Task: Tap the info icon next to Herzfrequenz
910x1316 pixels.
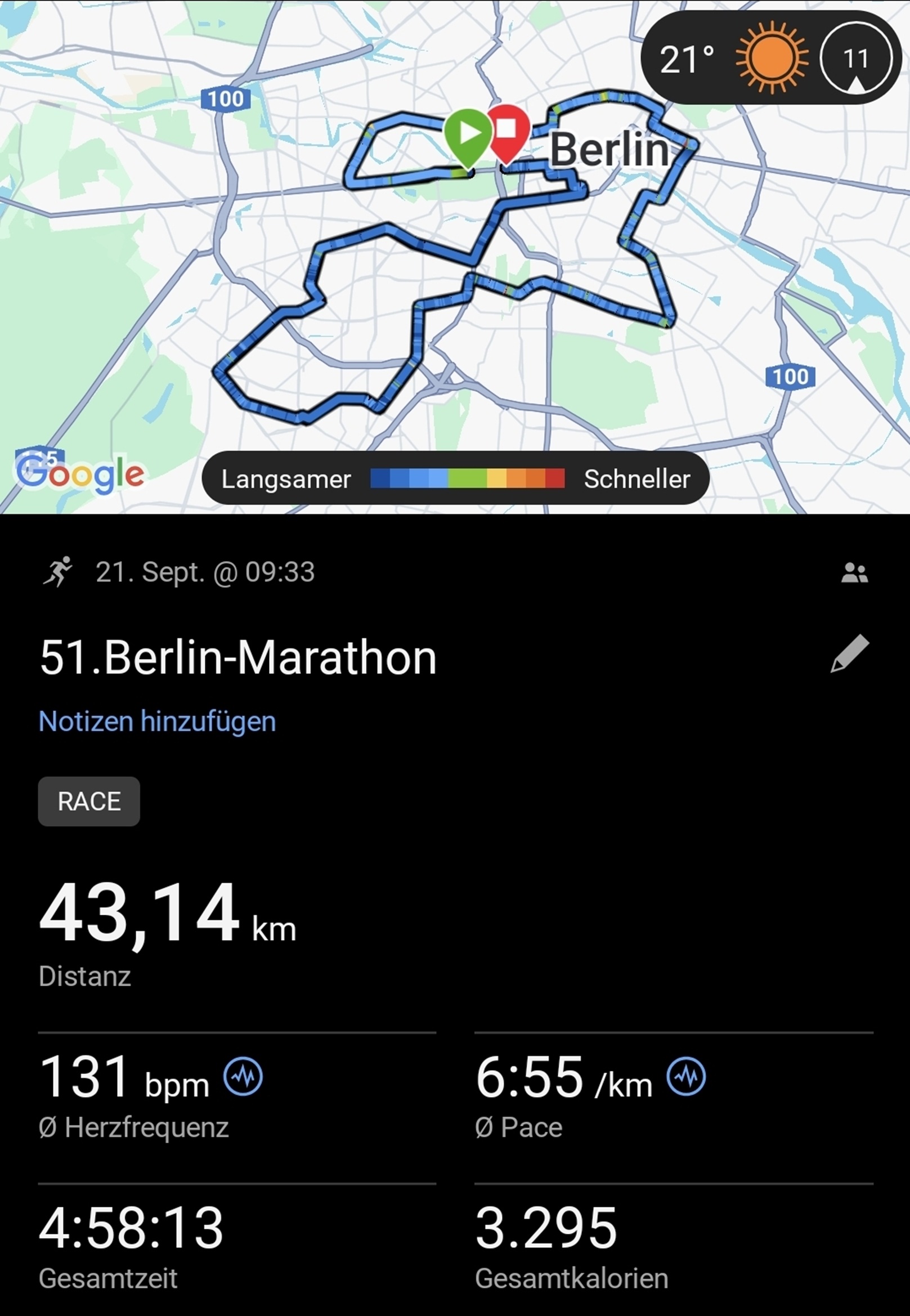Action: coord(243,1077)
